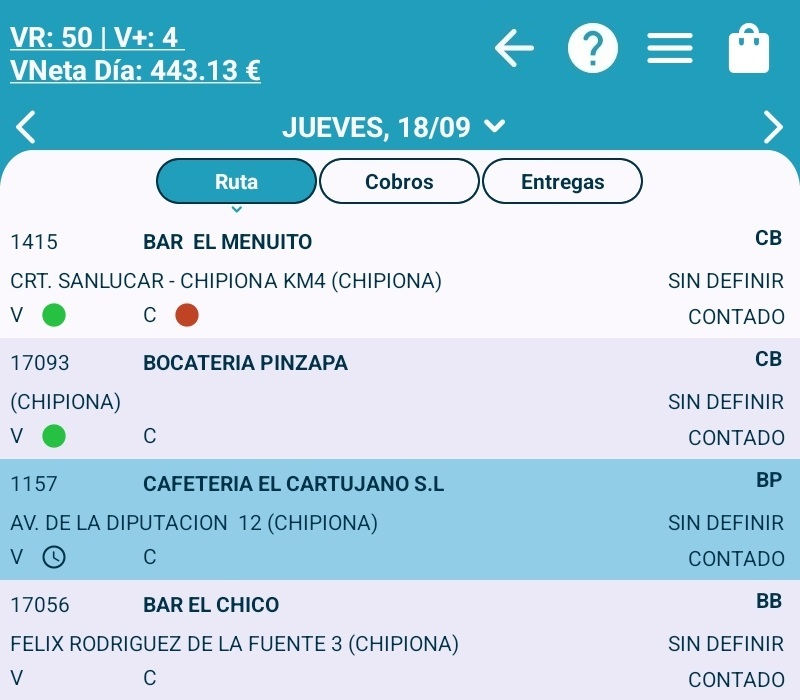Open the hamburger menu
800x700 pixels.
point(670,48)
